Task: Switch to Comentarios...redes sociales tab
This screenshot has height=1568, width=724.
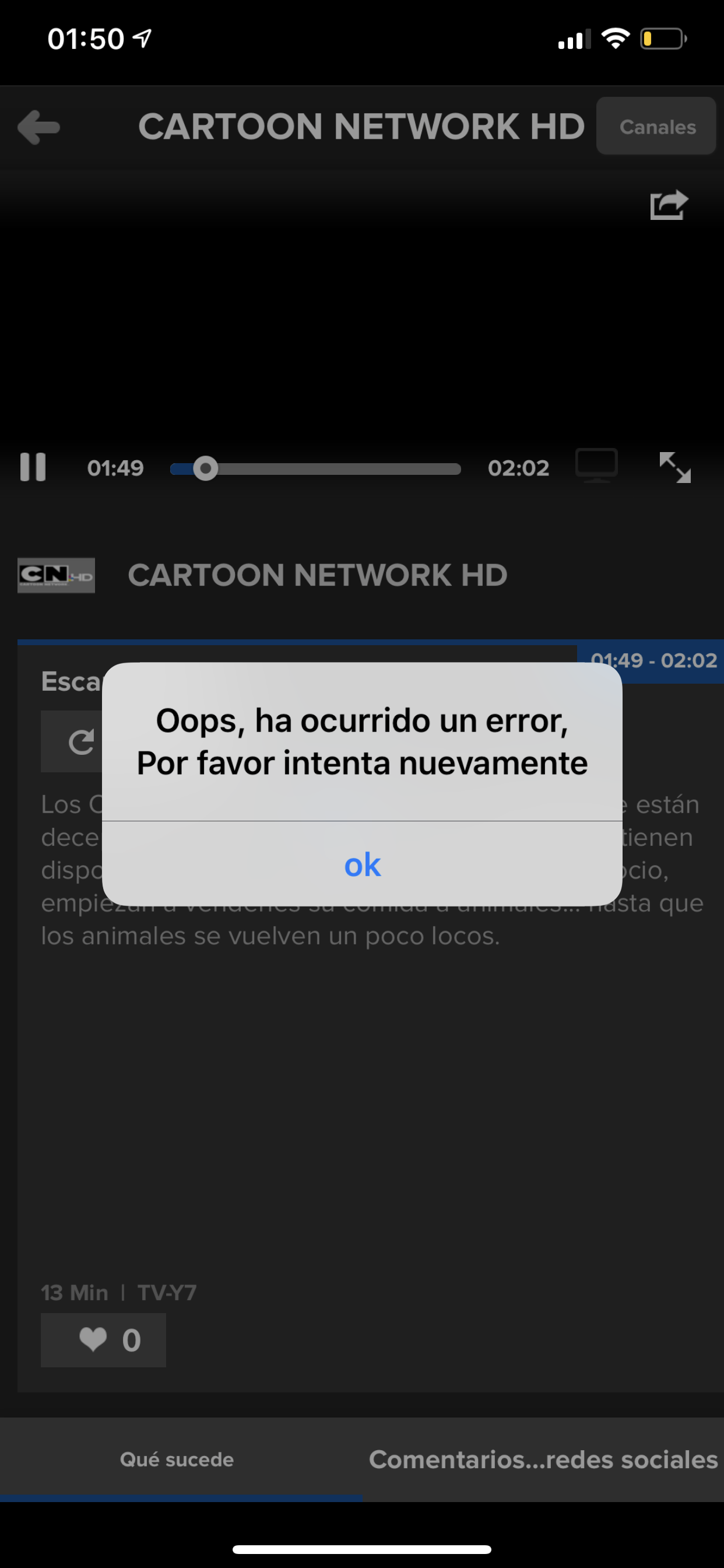Action: coord(543,1459)
